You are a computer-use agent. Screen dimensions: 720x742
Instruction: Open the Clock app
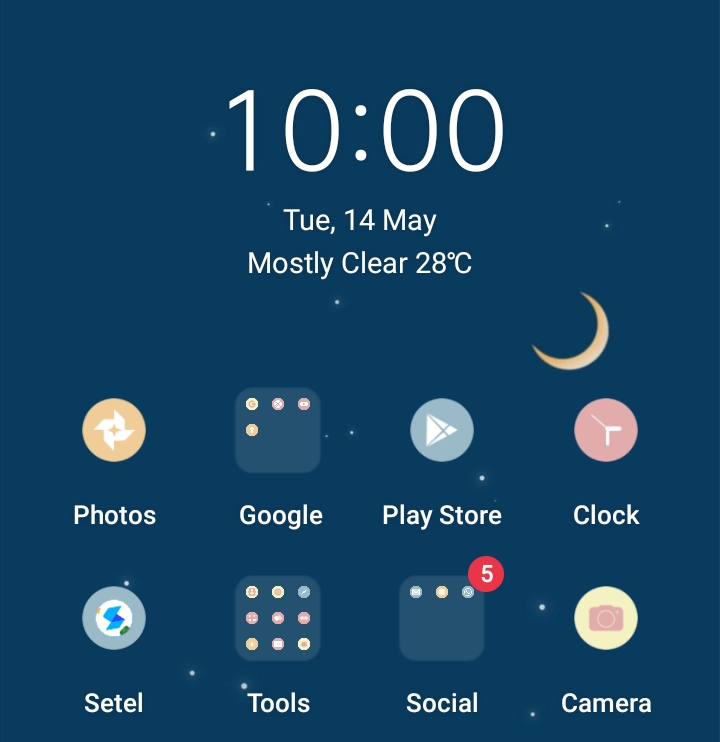(x=606, y=430)
